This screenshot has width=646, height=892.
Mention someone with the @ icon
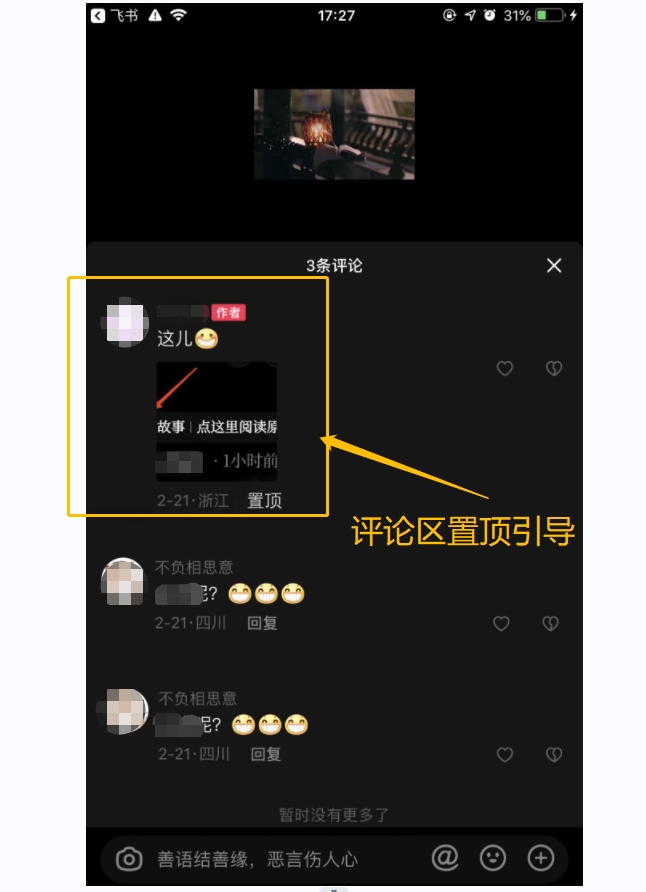pos(445,858)
